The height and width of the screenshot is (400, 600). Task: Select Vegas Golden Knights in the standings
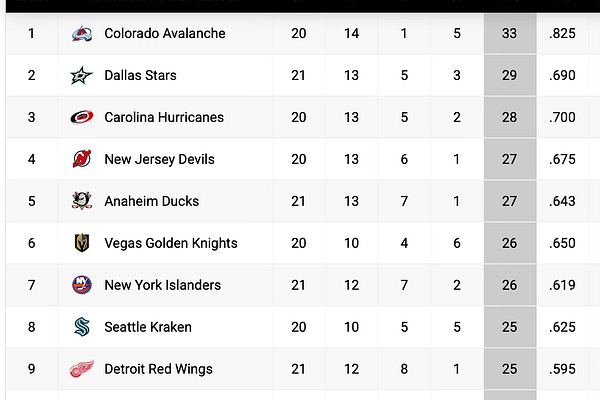click(170, 243)
